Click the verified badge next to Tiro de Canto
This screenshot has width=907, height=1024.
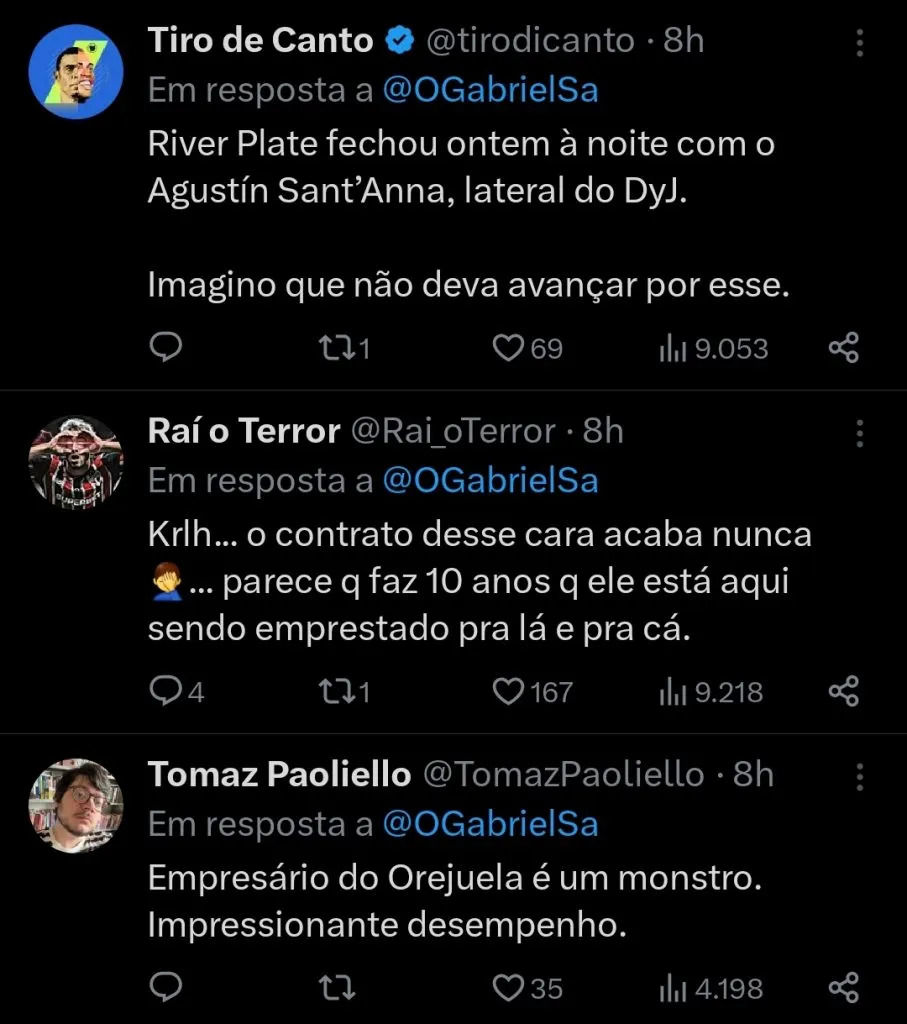click(x=397, y=40)
